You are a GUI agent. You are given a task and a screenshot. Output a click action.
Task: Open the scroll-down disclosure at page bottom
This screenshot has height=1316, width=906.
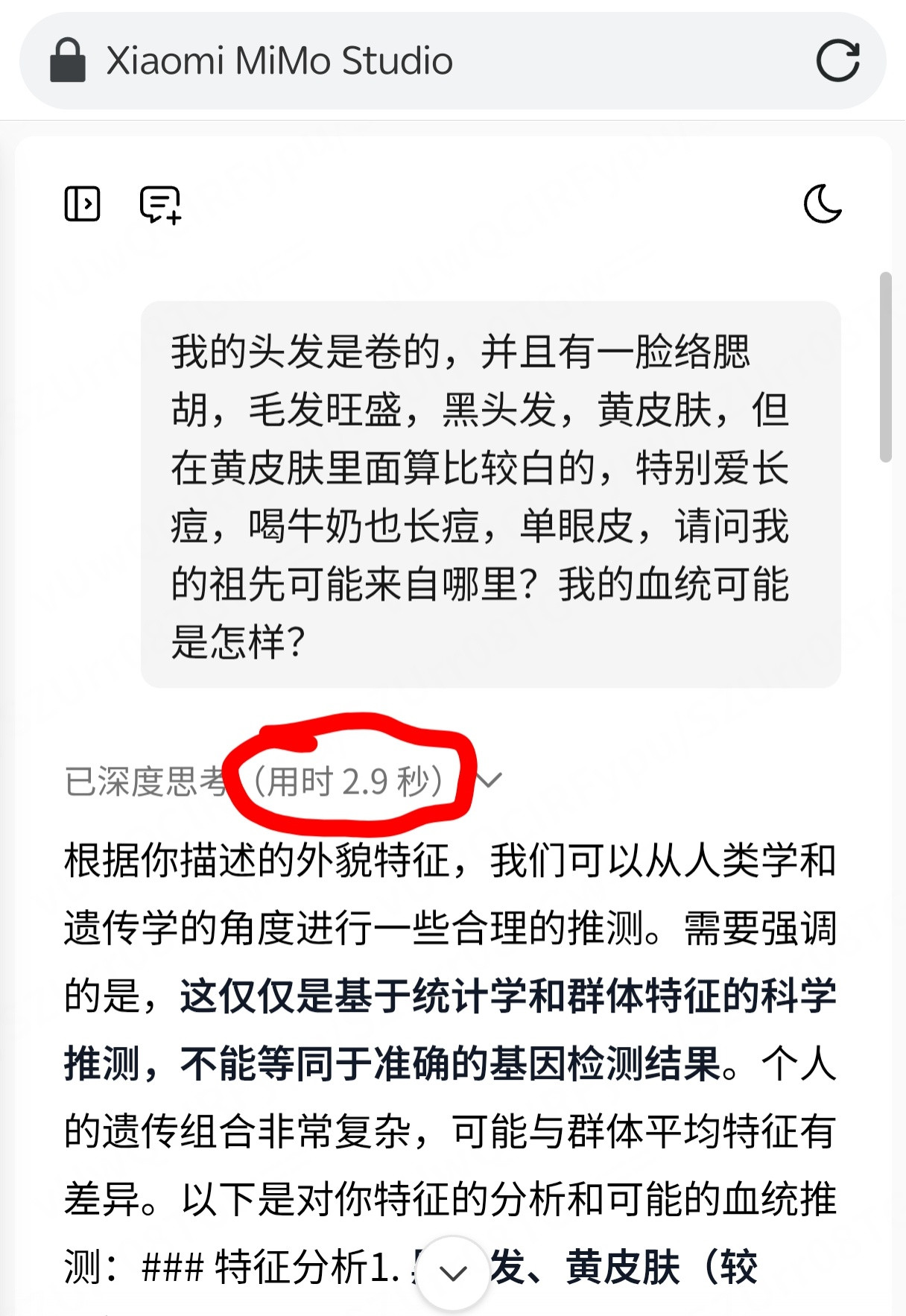click(452, 1271)
